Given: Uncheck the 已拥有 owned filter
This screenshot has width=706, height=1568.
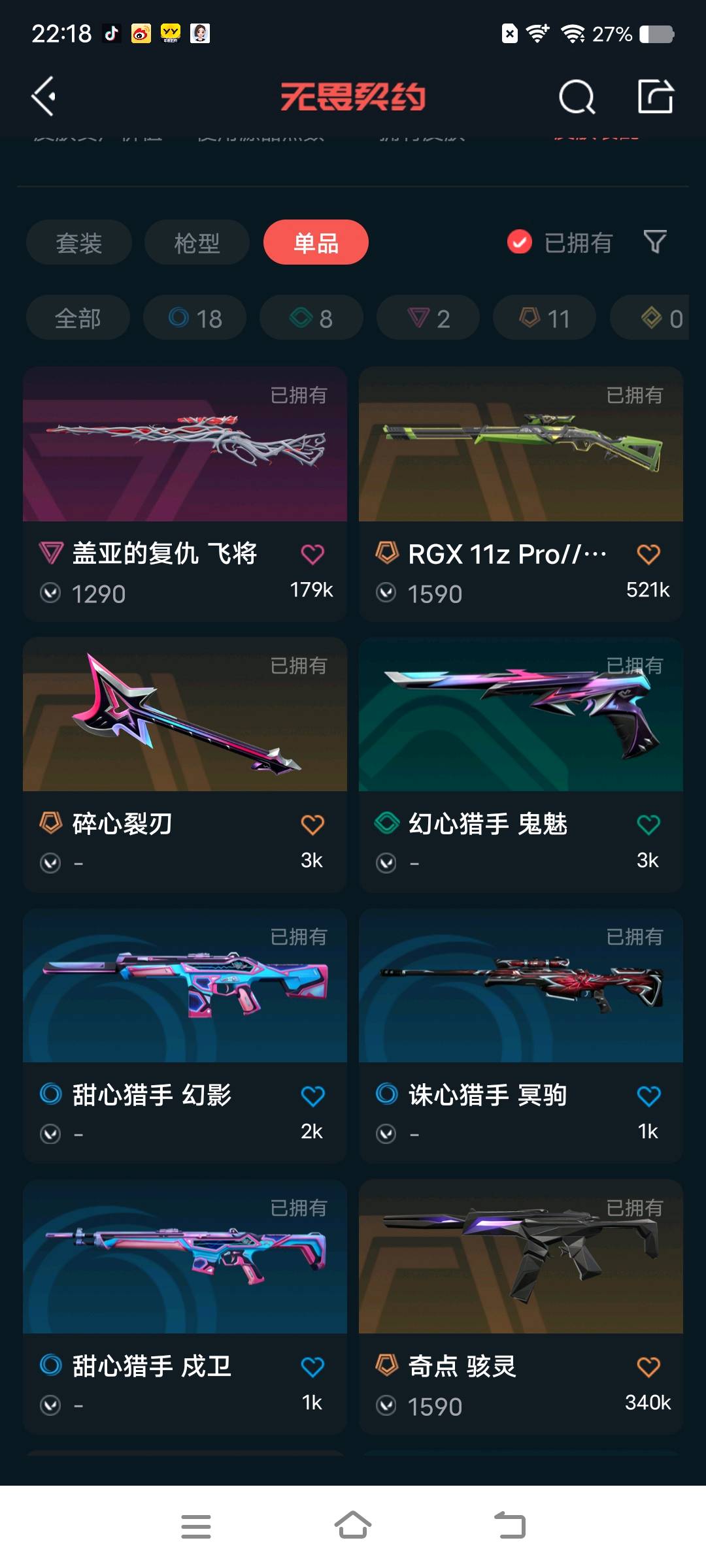Looking at the screenshot, I should pyautogui.click(x=520, y=242).
